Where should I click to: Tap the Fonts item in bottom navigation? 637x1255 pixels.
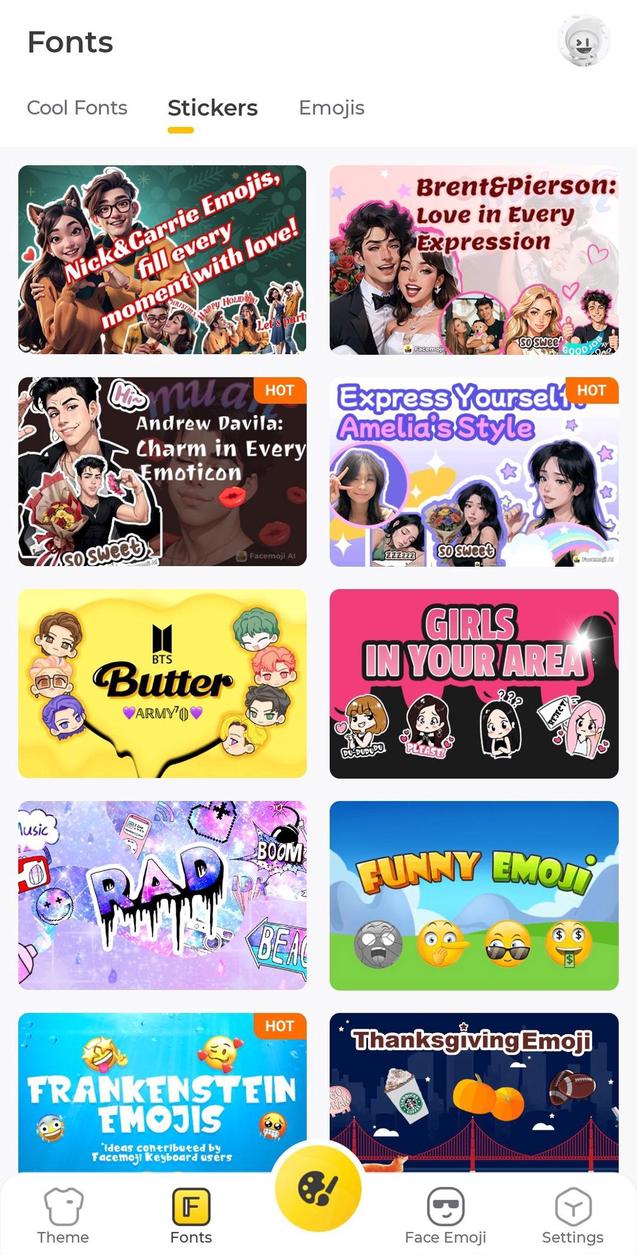coord(190,1216)
